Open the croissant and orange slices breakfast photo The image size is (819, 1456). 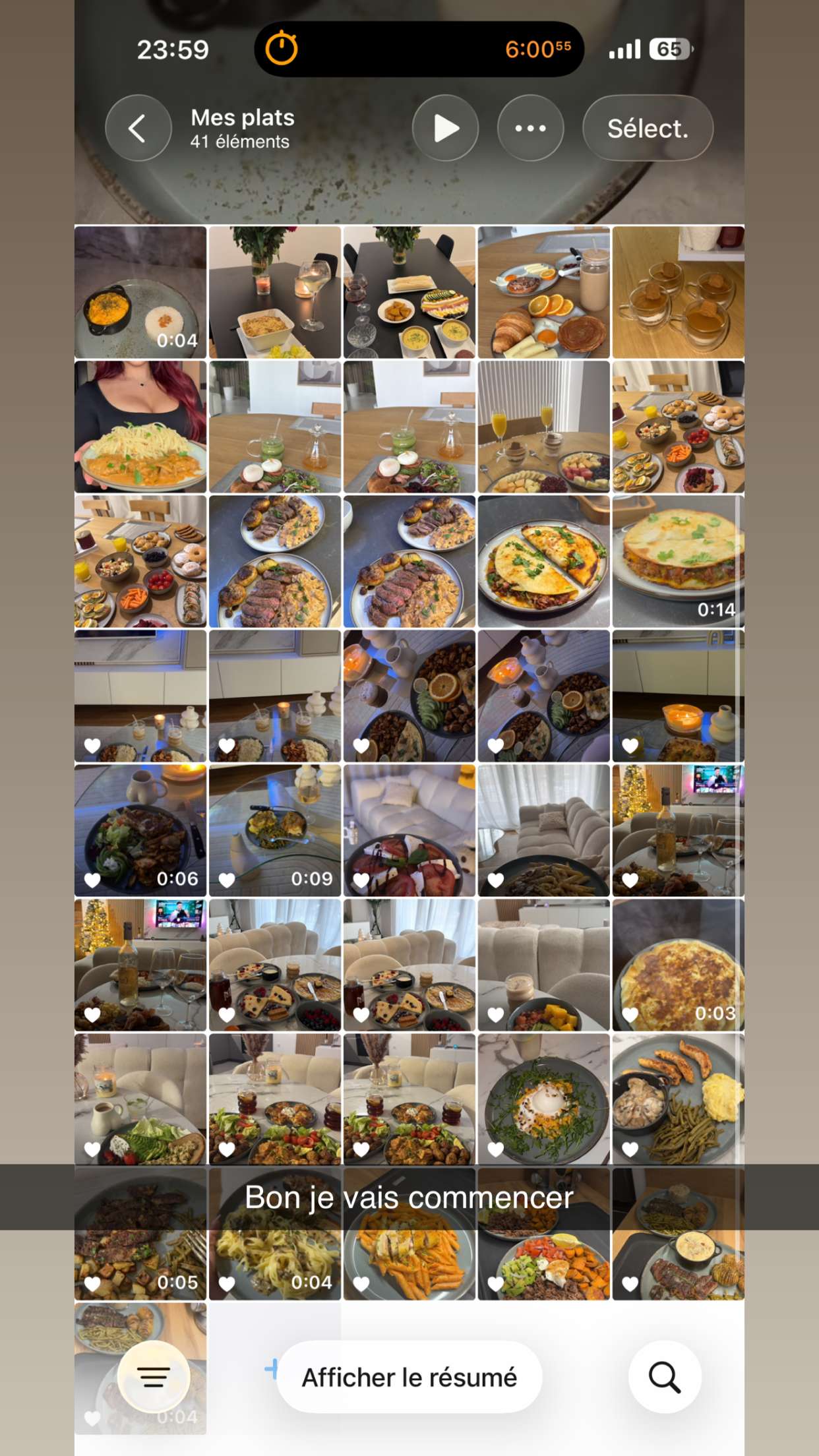544,292
